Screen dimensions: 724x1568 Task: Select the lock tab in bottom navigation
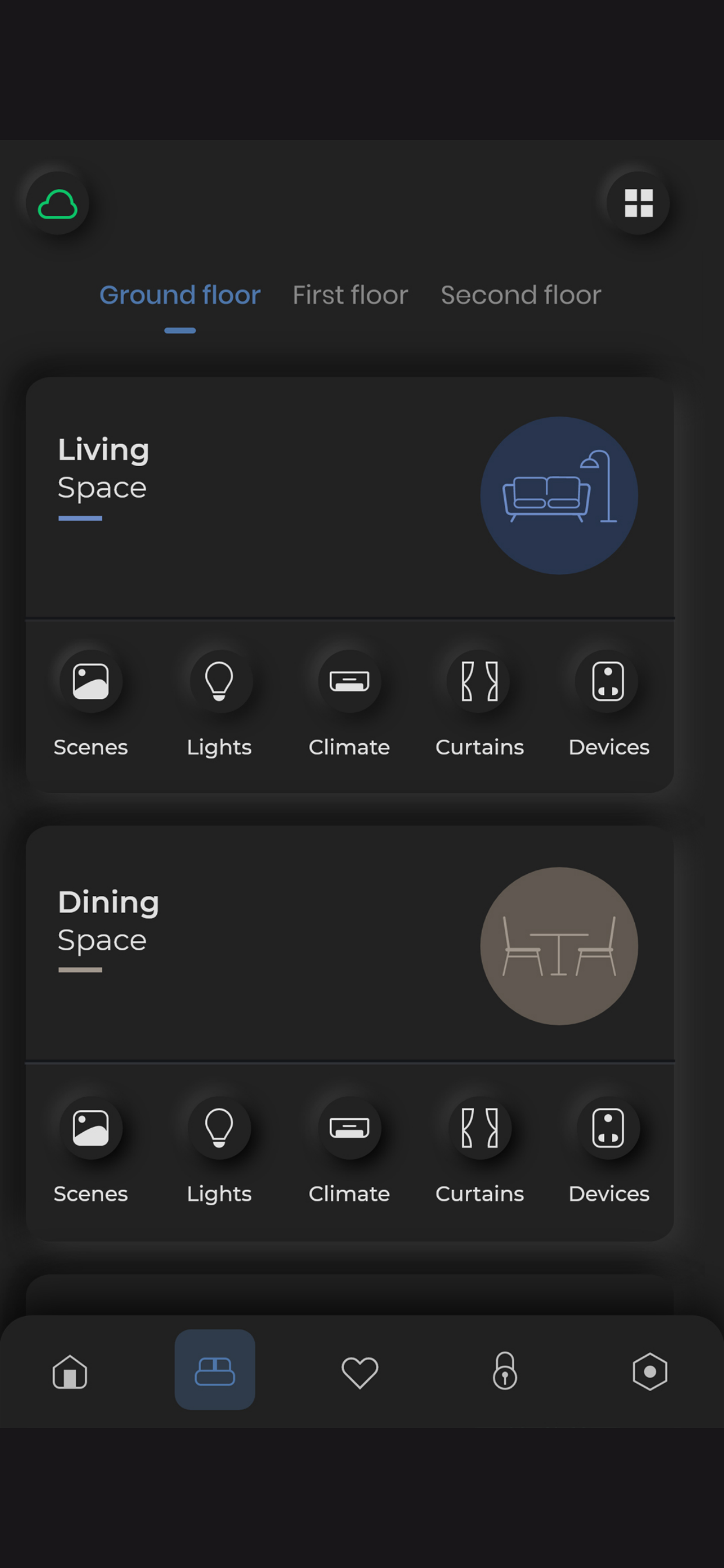coord(505,1371)
